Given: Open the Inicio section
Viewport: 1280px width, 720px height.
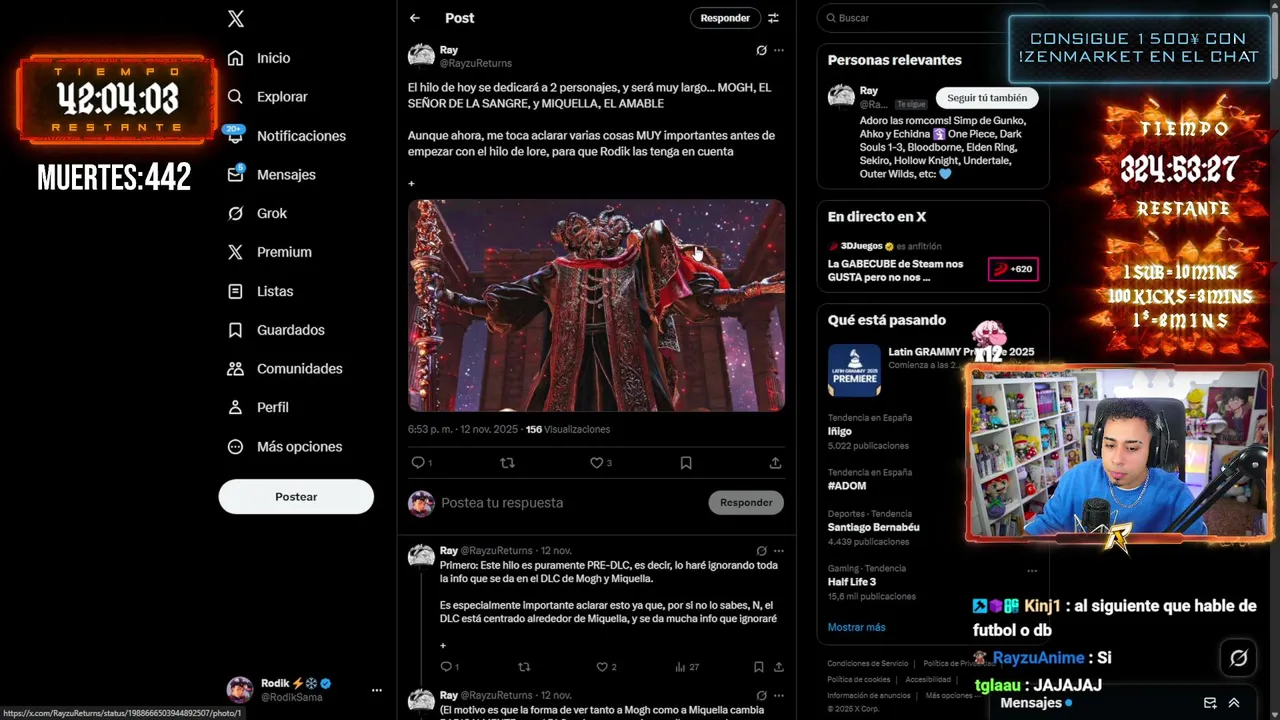Looking at the screenshot, I should [x=272, y=58].
